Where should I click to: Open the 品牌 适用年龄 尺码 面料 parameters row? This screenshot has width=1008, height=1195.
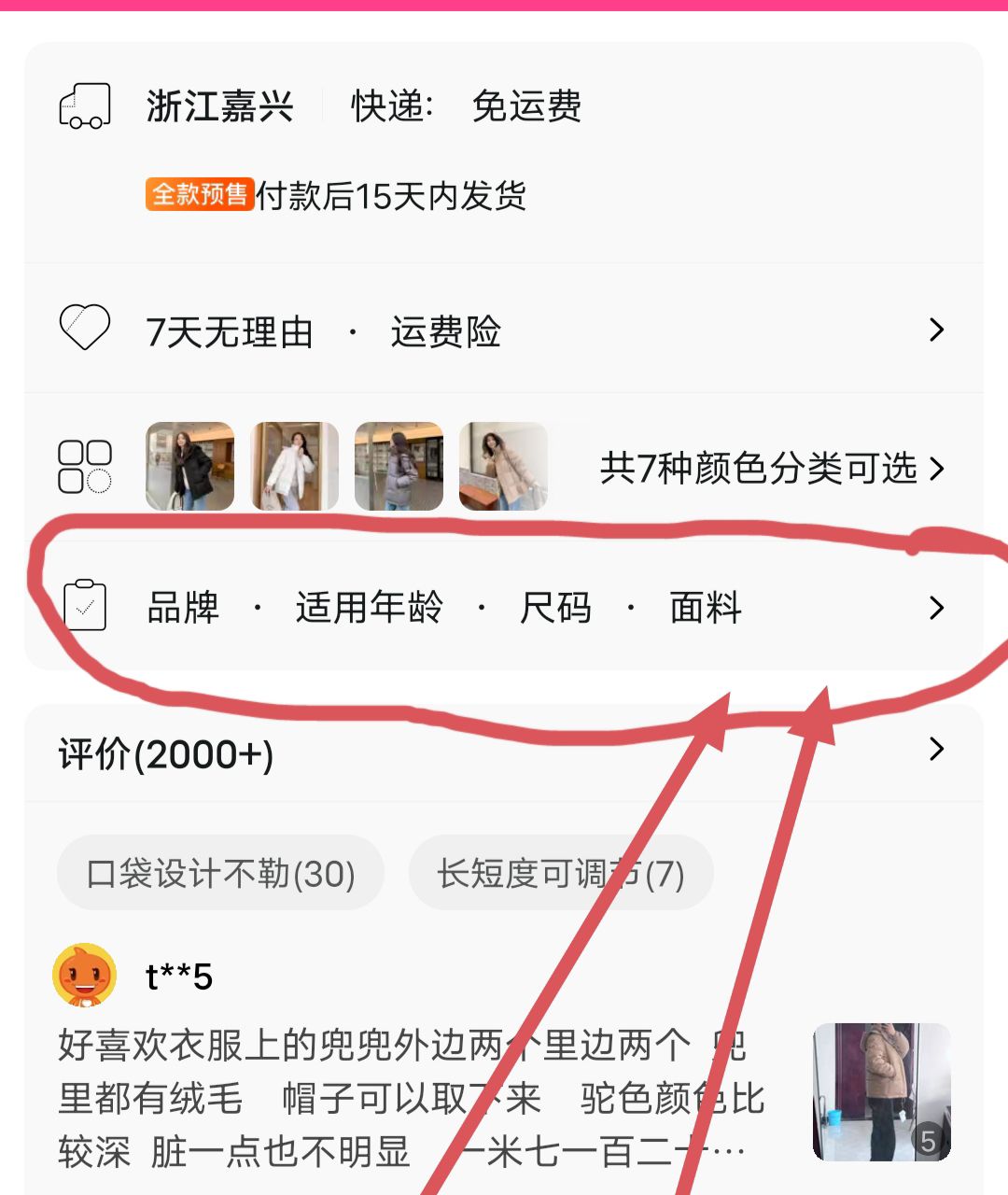(504, 608)
